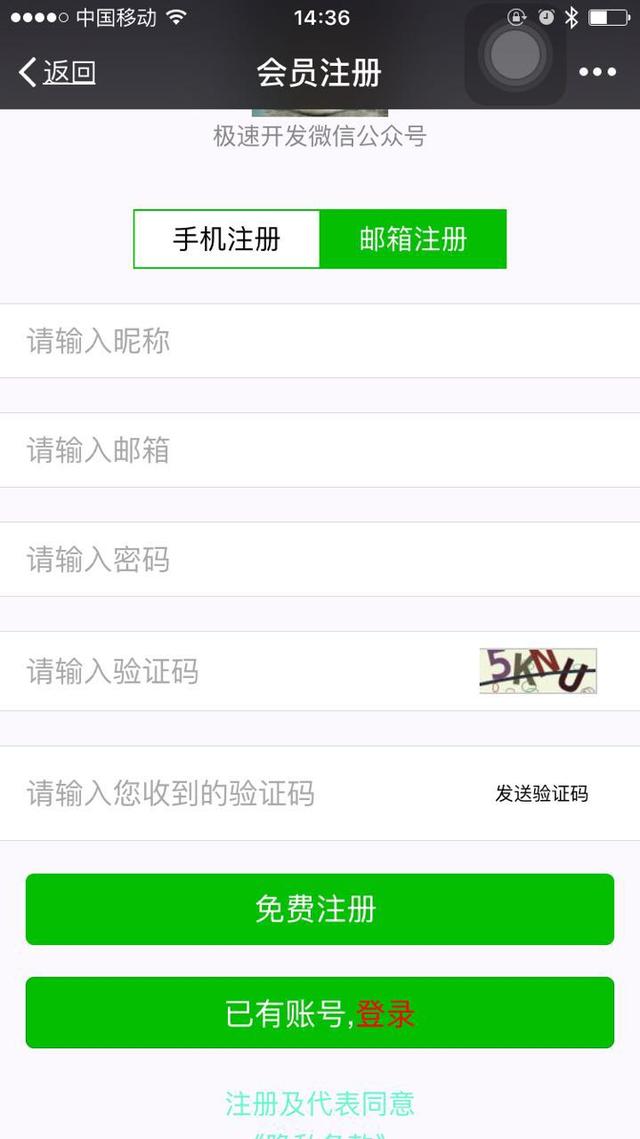
Task: Tap the 请输入邮箱 email field
Action: click(320, 450)
